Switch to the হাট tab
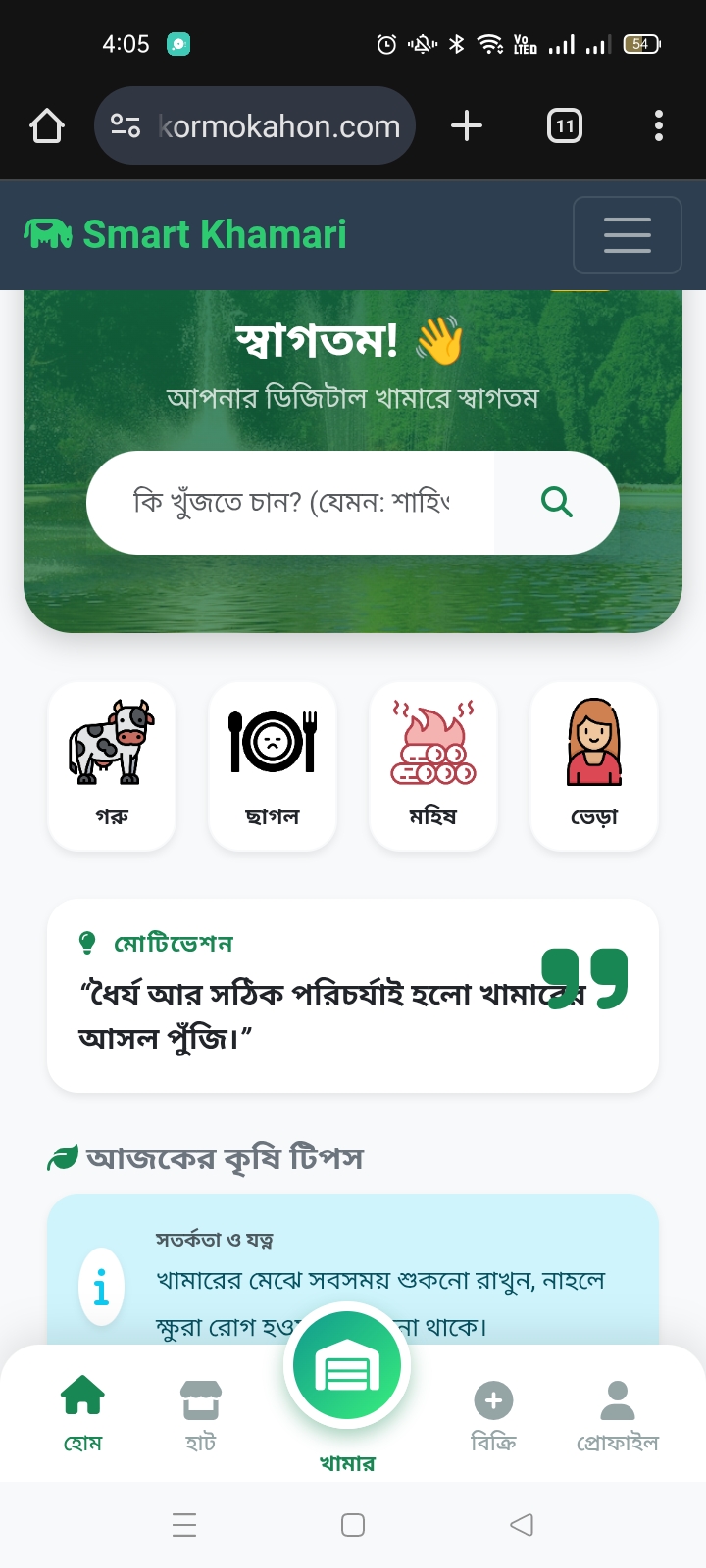 click(200, 1413)
